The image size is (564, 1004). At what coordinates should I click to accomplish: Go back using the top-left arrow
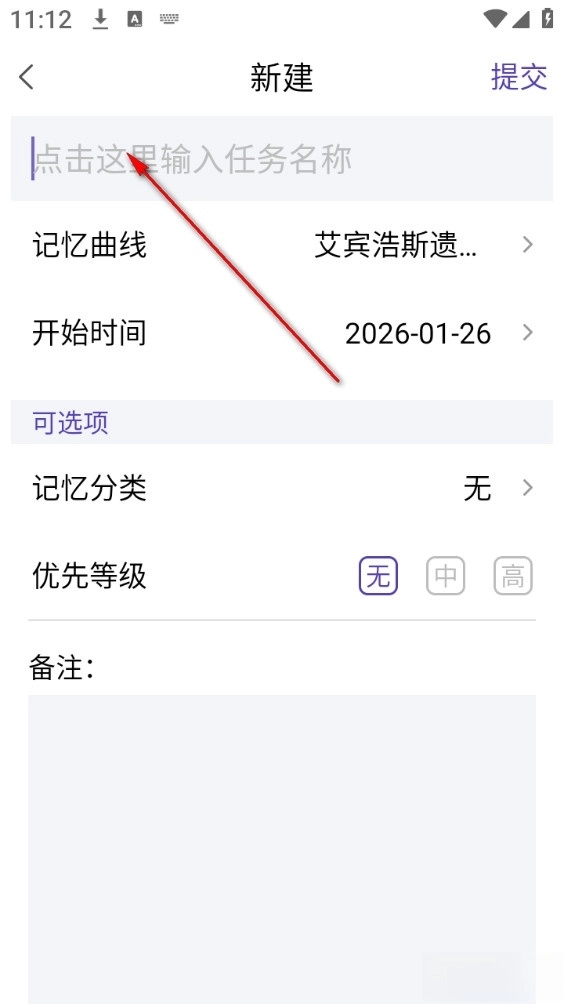pos(26,77)
